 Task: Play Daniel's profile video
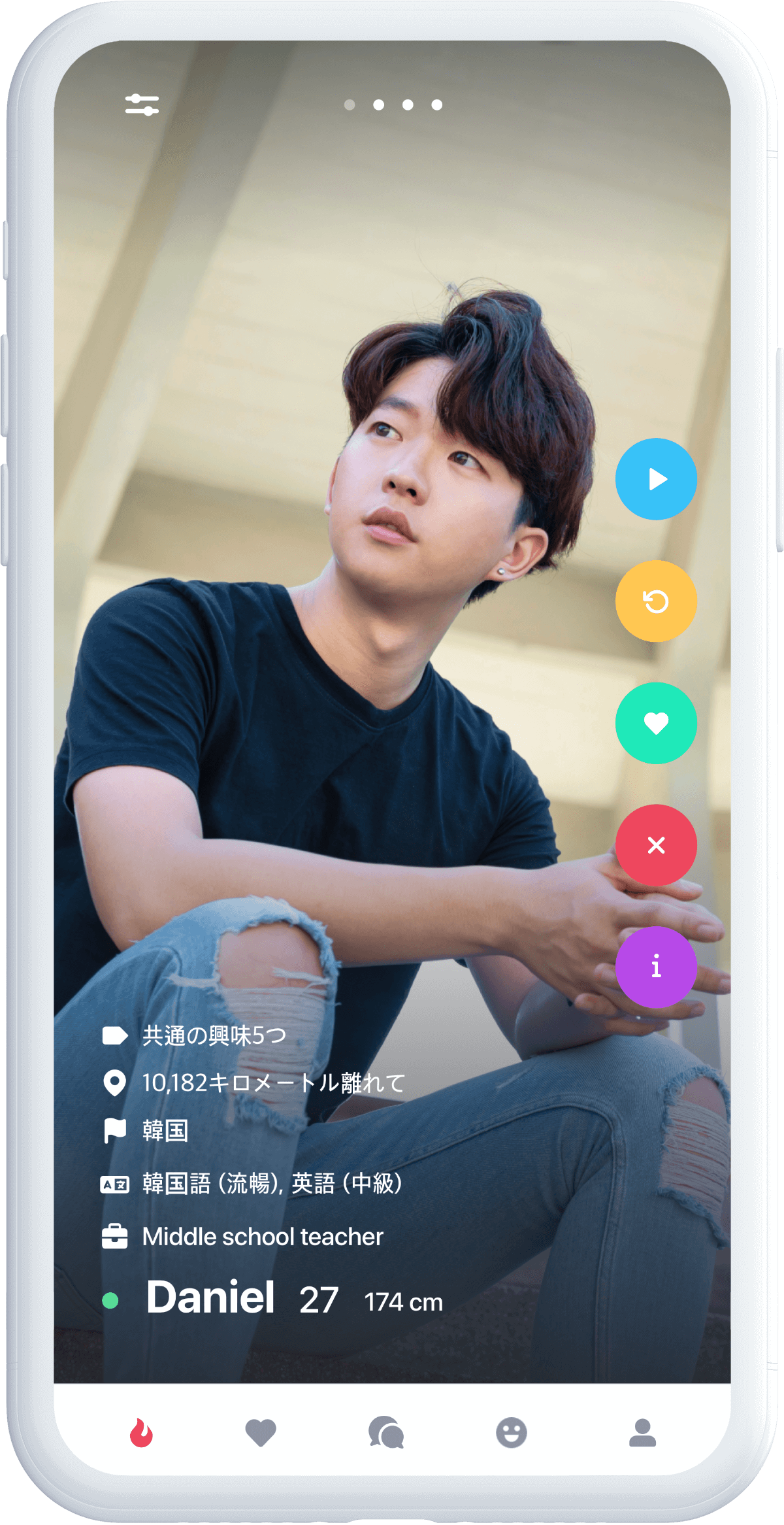tap(656, 479)
